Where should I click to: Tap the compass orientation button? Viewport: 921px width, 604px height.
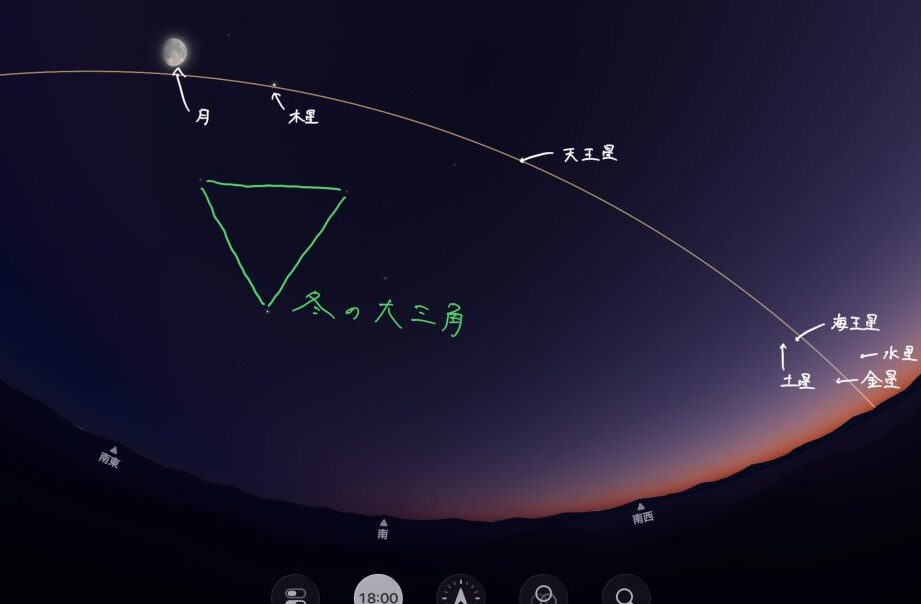click(x=460, y=595)
